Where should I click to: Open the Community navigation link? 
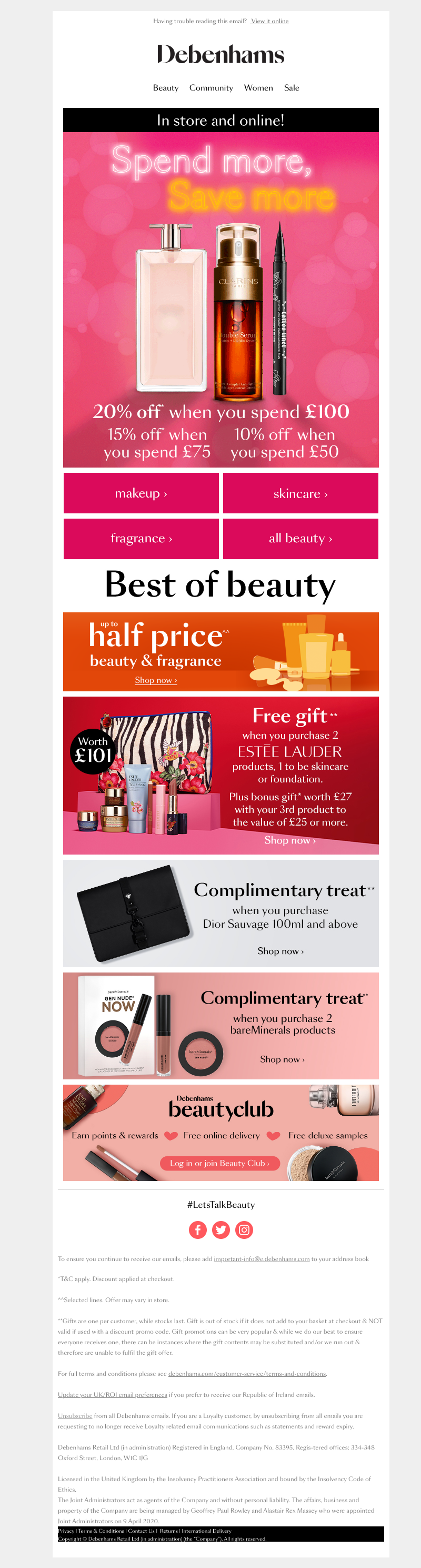(x=210, y=87)
